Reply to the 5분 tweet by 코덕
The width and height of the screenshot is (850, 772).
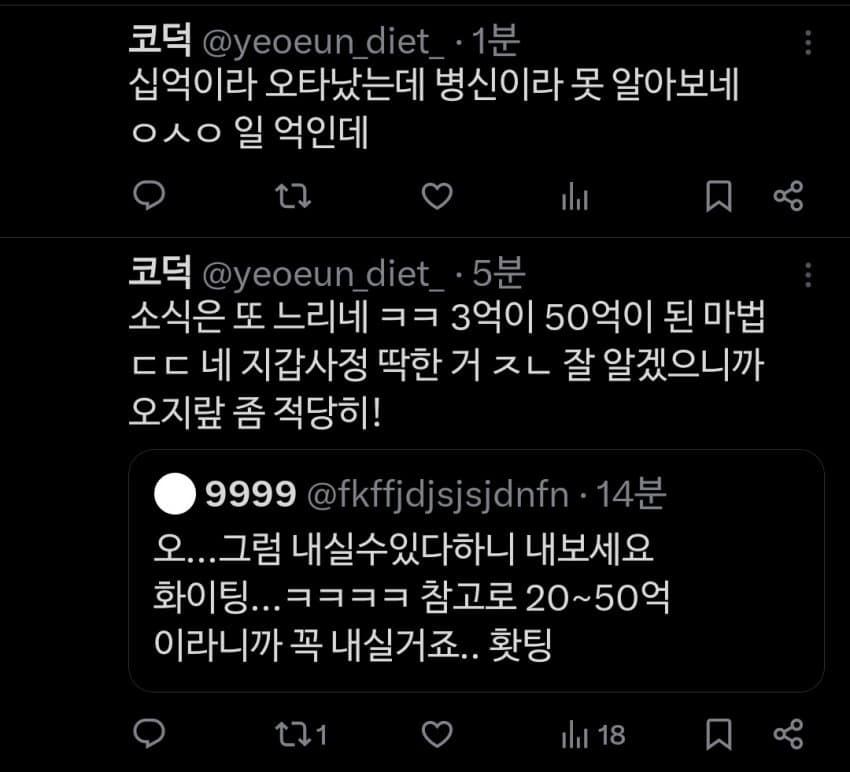148,736
